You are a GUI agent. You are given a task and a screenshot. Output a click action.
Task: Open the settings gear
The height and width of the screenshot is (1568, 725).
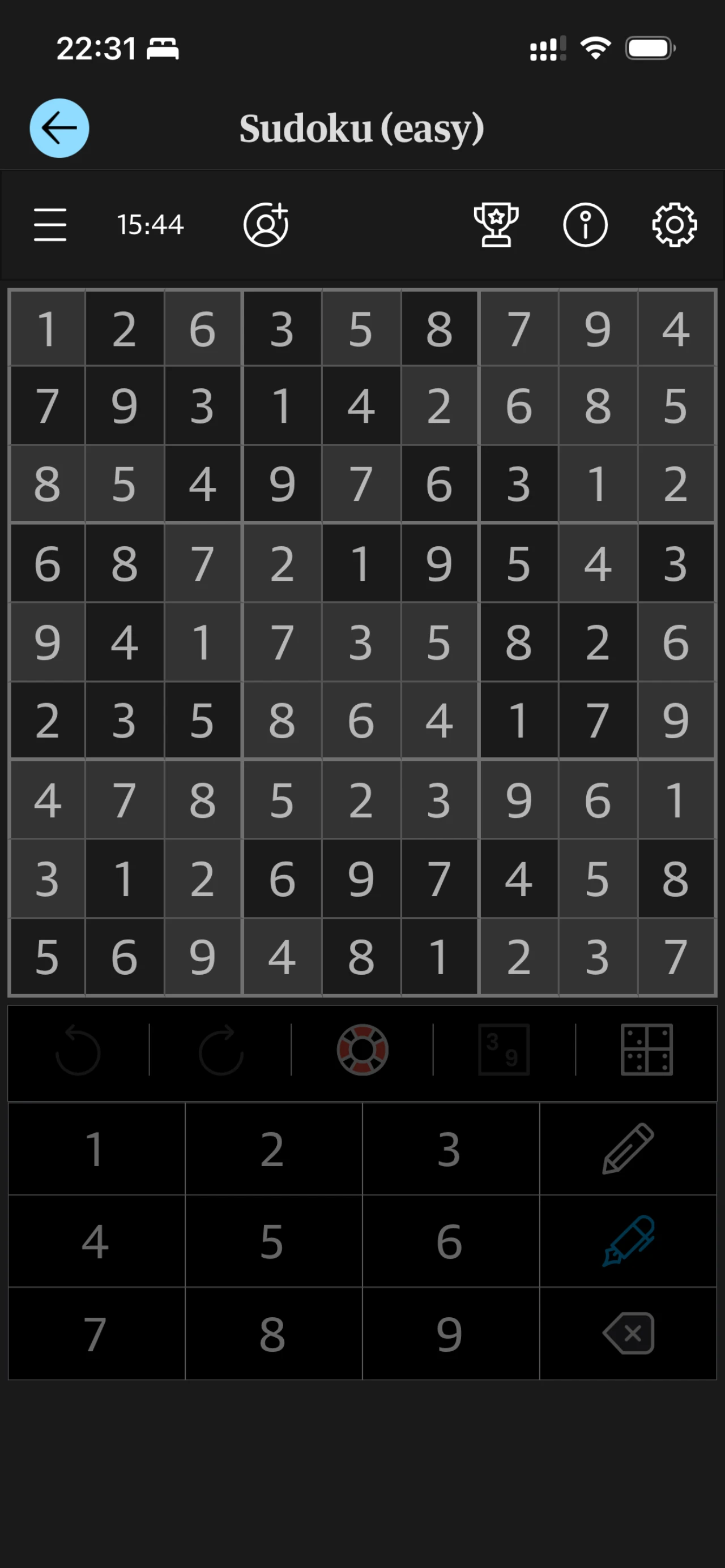tap(674, 225)
